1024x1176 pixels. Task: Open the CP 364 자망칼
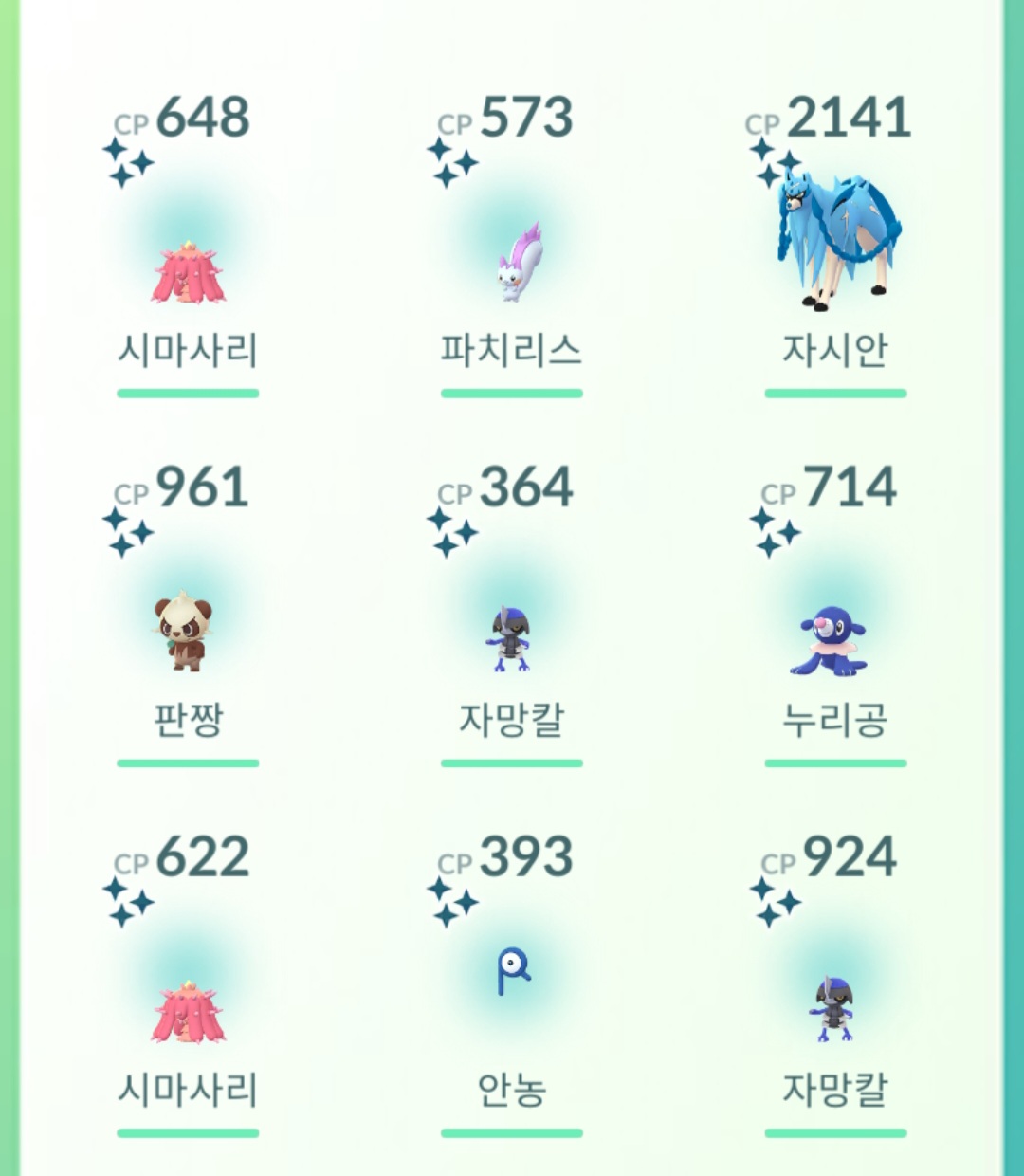point(511,638)
